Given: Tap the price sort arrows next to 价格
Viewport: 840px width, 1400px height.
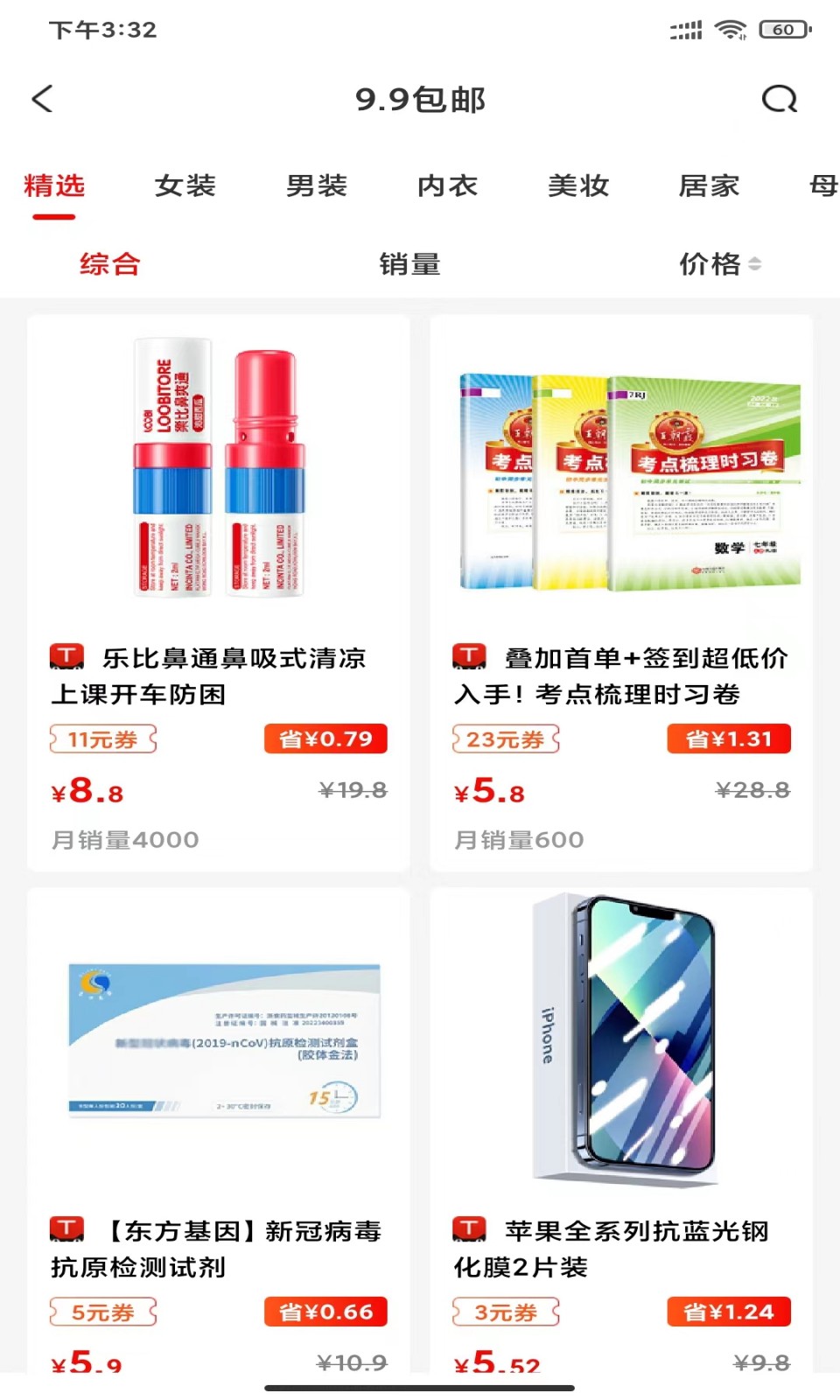Looking at the screenshot, I should point(756,263).
